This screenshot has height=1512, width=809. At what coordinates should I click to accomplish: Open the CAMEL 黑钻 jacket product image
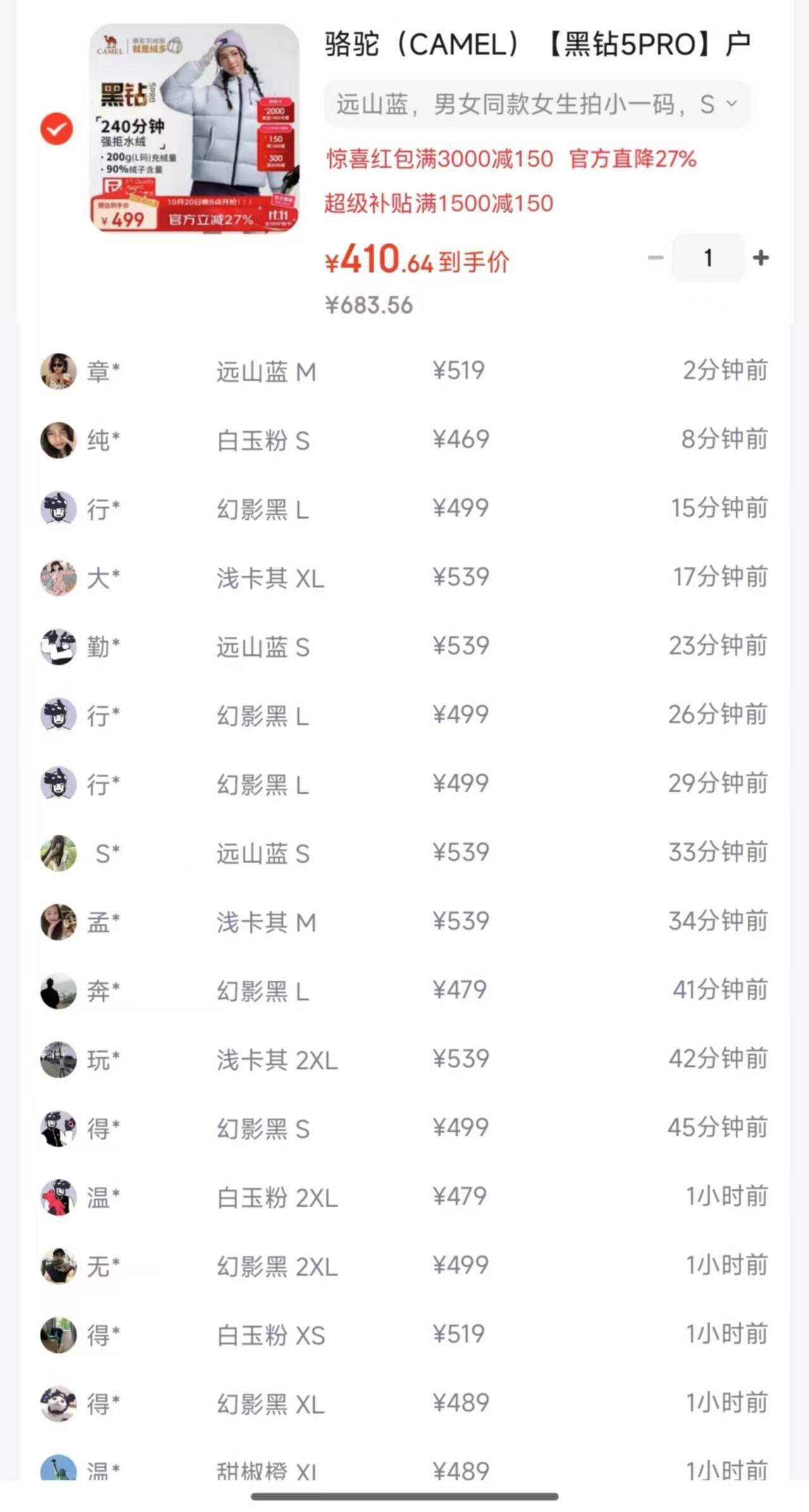click(195, 128)
